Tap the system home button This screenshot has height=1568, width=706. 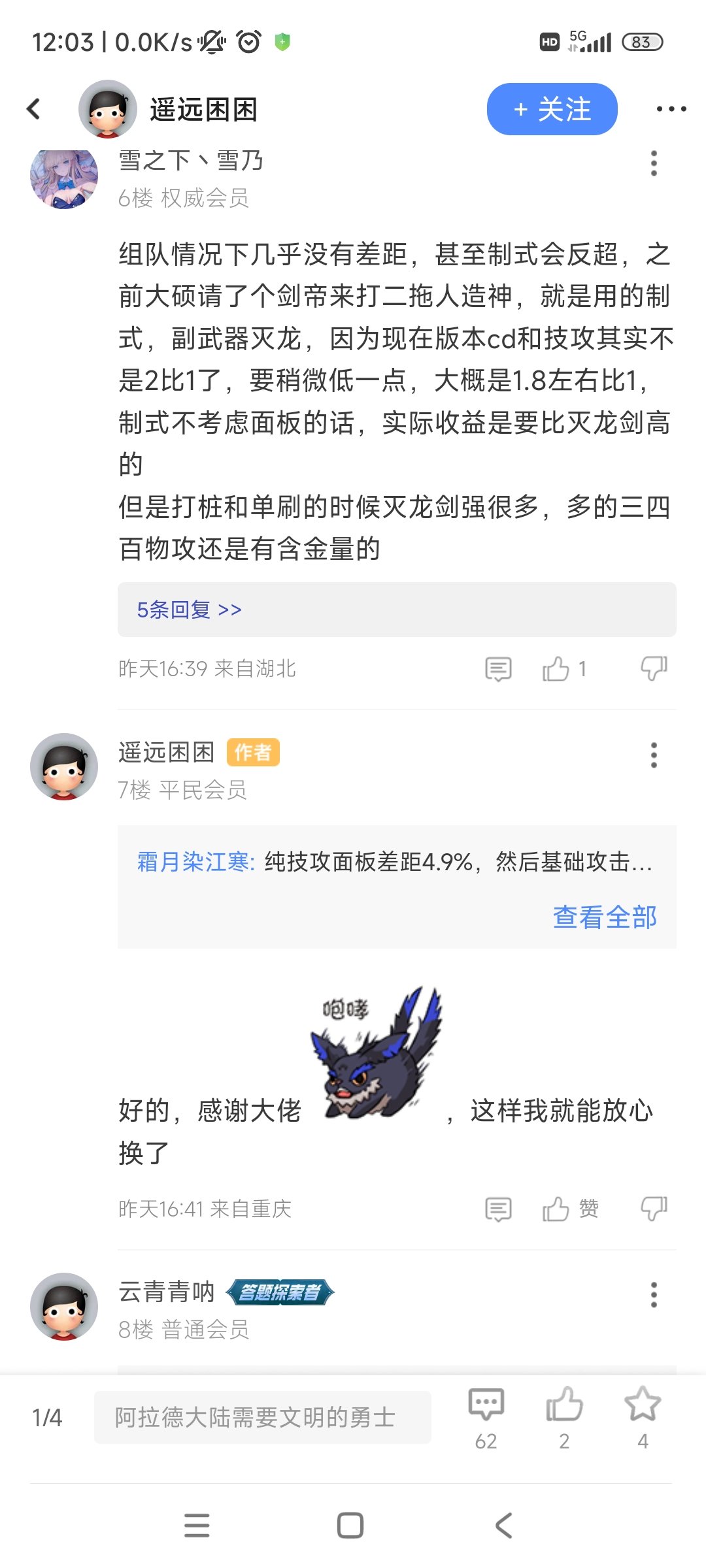(350, 1526)
